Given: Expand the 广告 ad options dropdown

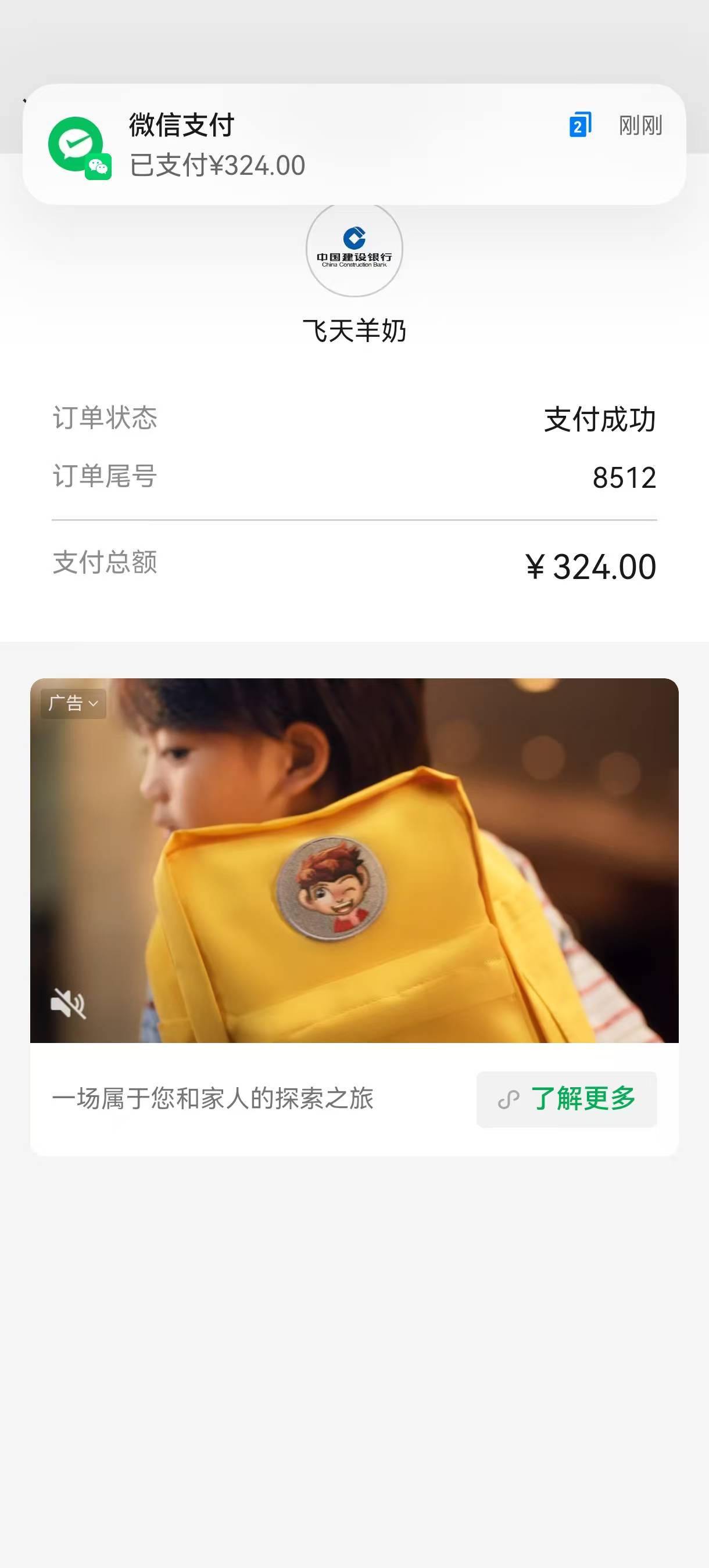Looking at the screenshot, I should point(74,704).
